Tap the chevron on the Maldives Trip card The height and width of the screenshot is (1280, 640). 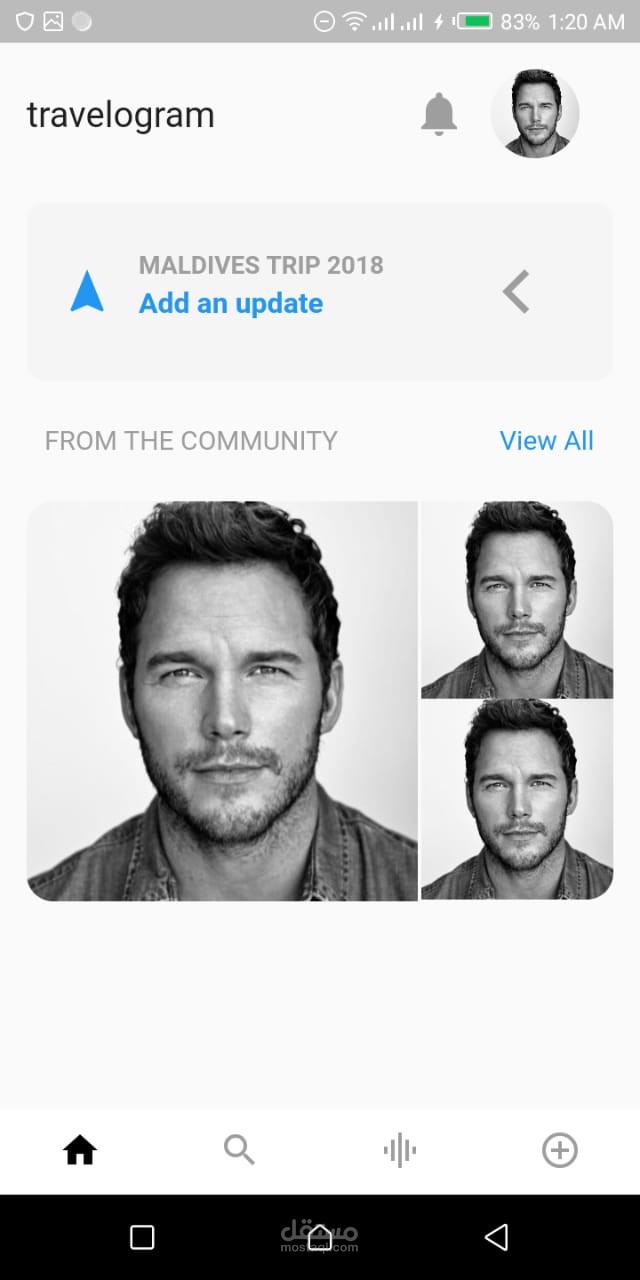click(516, 292)
